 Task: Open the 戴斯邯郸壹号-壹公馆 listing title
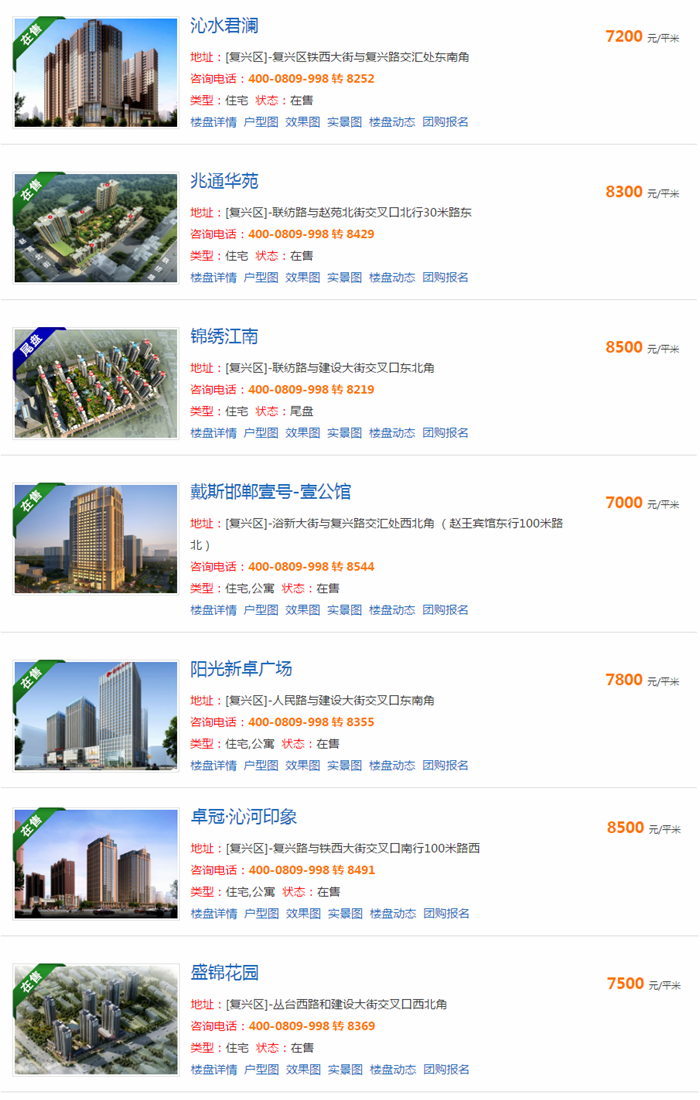pos(270,493)
